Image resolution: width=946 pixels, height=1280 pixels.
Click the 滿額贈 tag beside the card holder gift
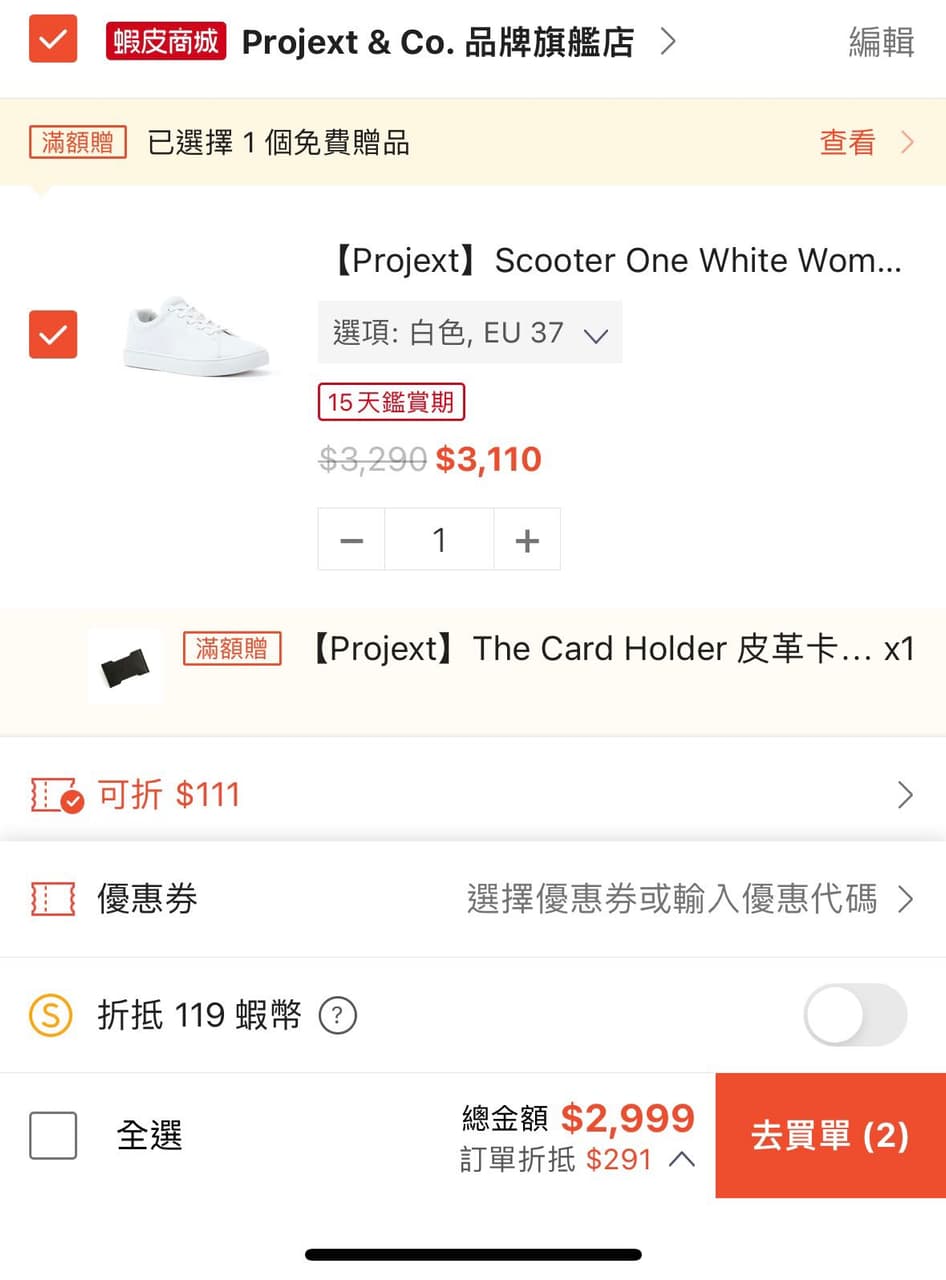point(232,648)
